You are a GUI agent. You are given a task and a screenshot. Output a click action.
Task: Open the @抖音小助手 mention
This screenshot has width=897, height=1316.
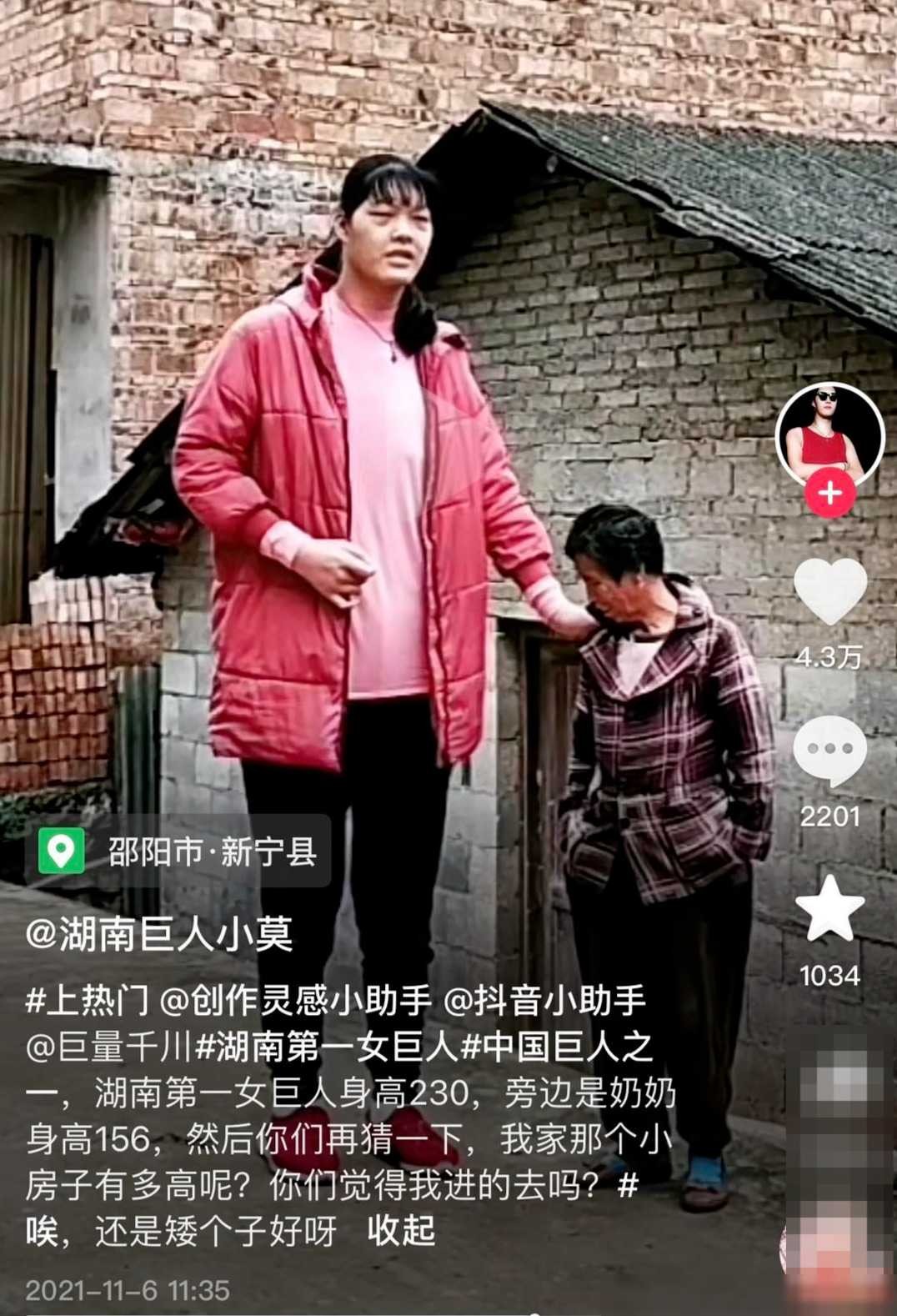click(545, 1000)
